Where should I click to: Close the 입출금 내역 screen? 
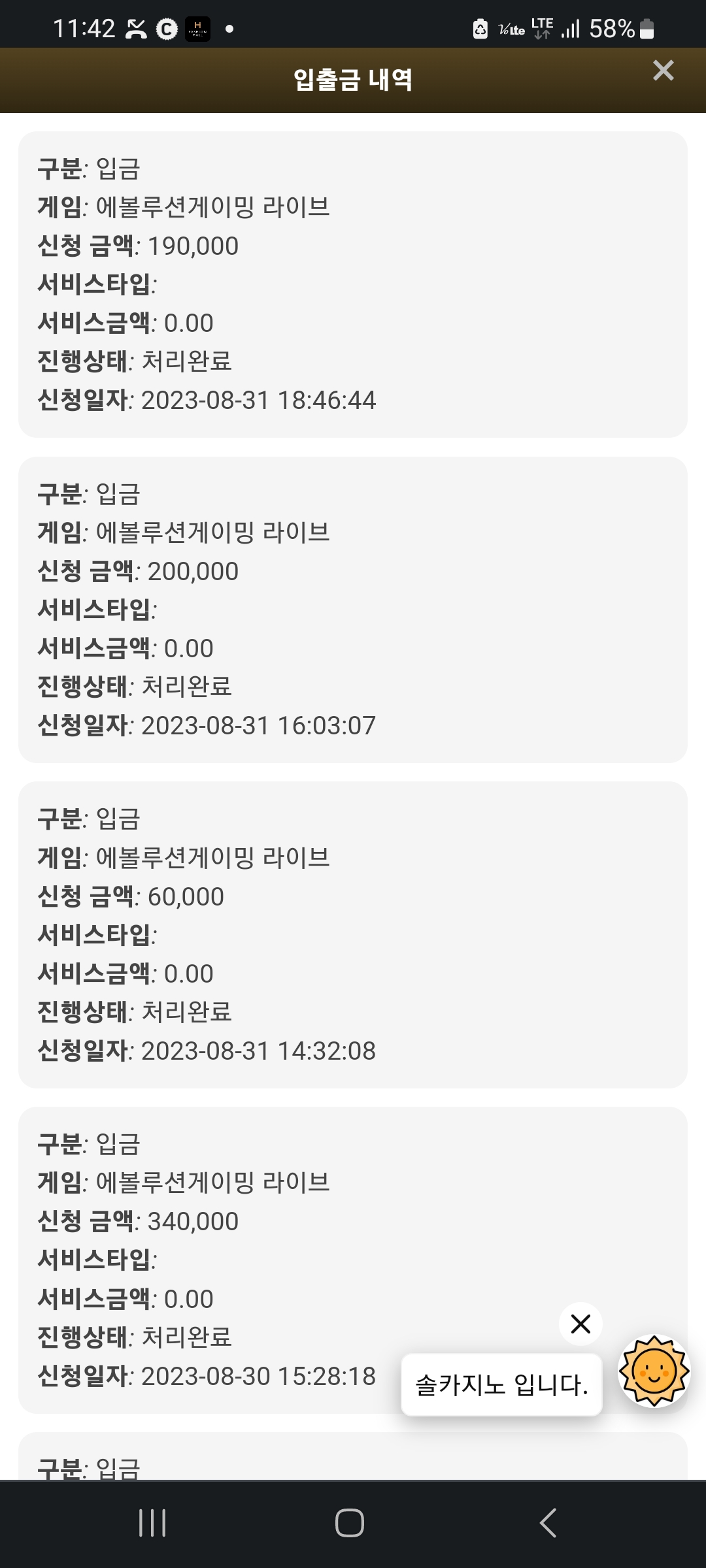click(x=663, y=71)
